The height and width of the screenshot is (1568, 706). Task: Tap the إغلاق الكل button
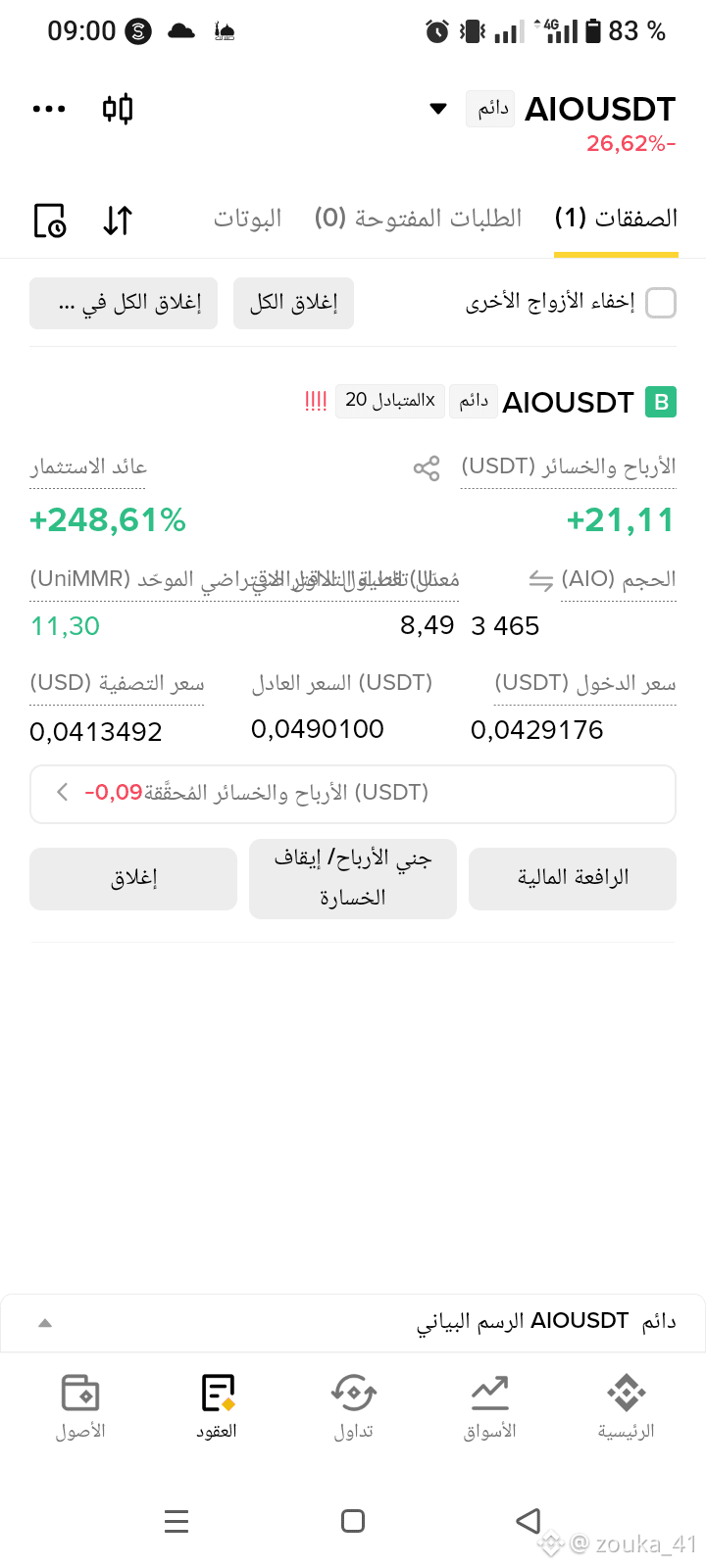point(293,303)
